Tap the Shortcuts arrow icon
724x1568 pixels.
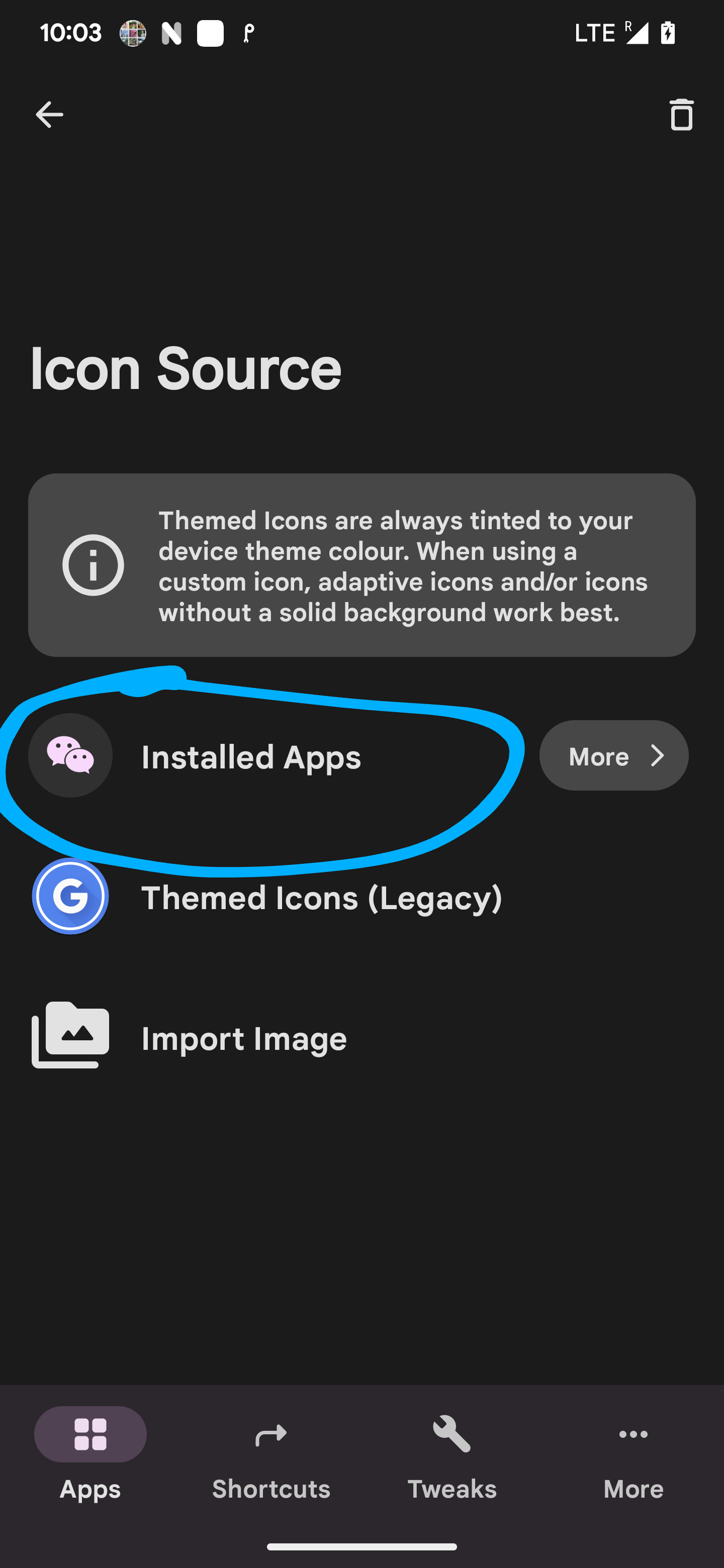(x=271, y=1433)
